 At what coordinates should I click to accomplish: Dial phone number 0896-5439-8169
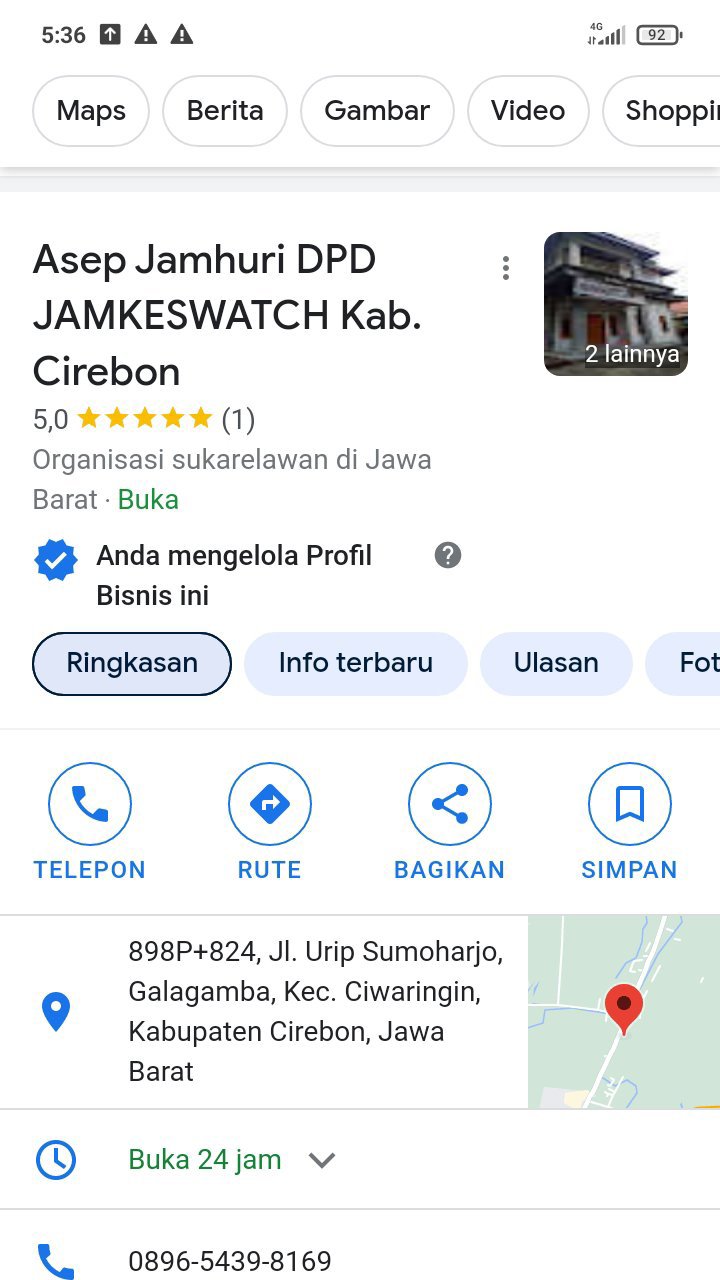(x=230, y=1260)
